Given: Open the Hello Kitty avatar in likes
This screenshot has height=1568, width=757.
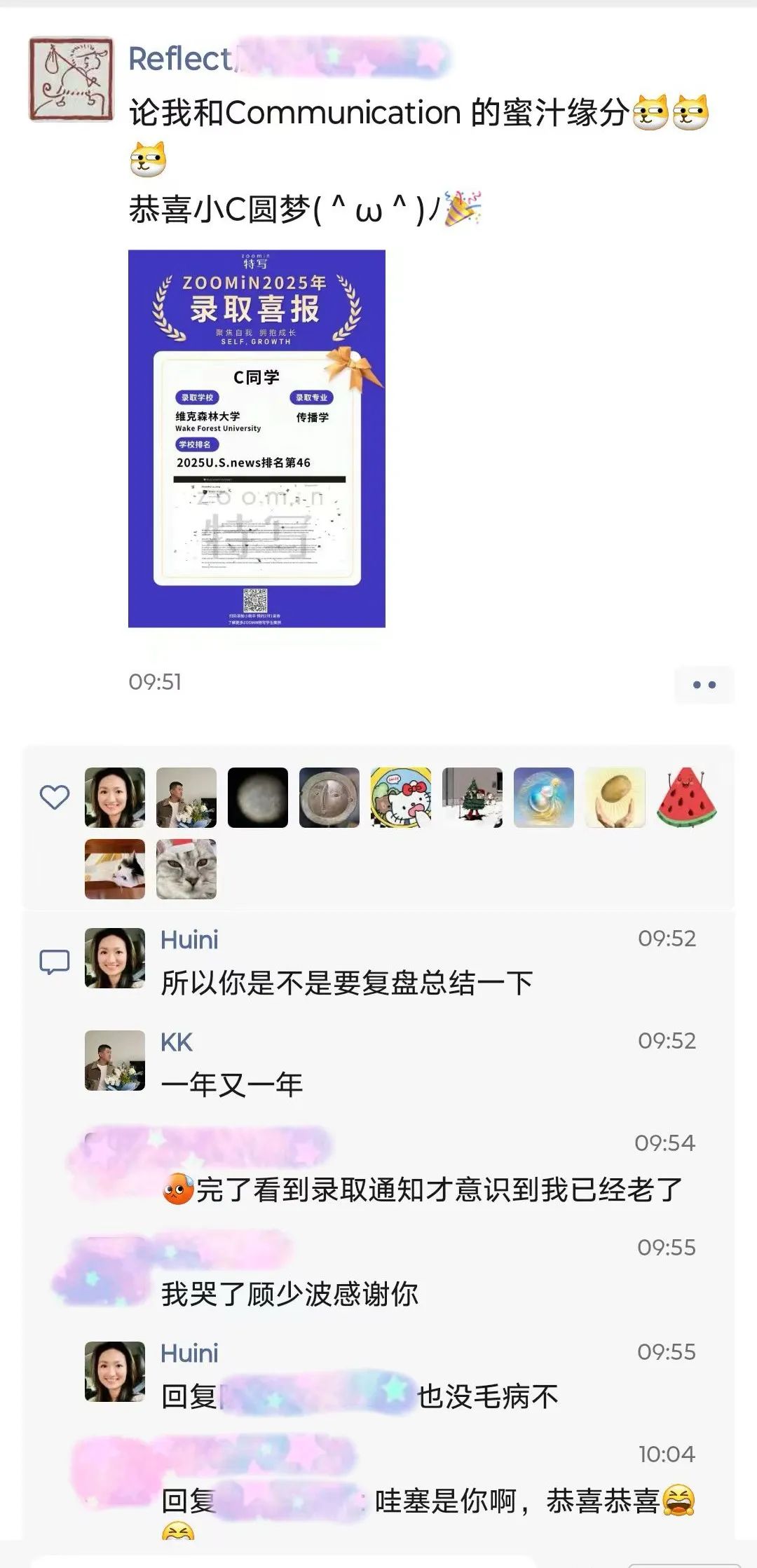Looking at the screenshot, I should click(401, 798).
